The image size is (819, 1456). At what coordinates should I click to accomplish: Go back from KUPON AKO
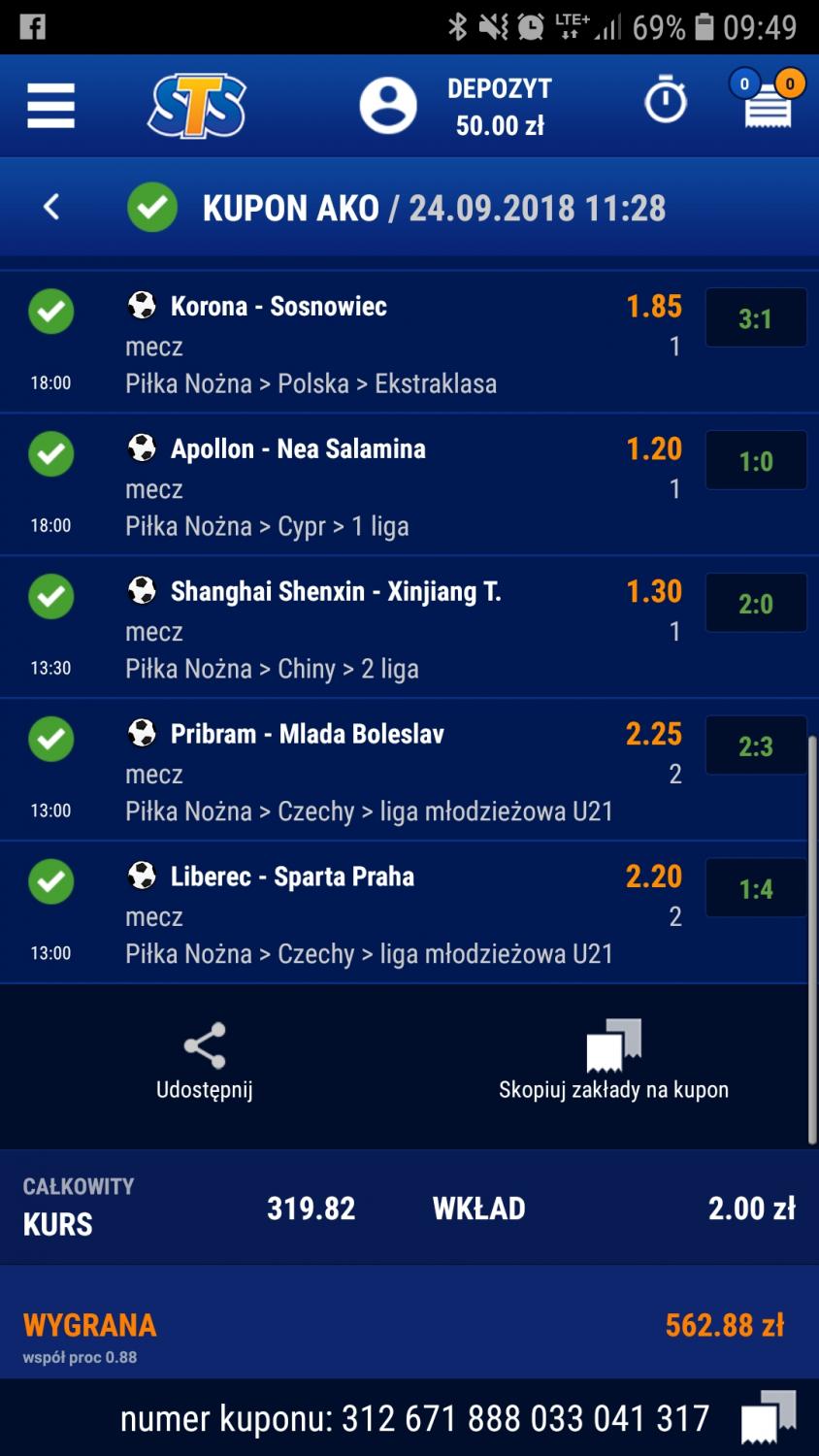[52, 207]
